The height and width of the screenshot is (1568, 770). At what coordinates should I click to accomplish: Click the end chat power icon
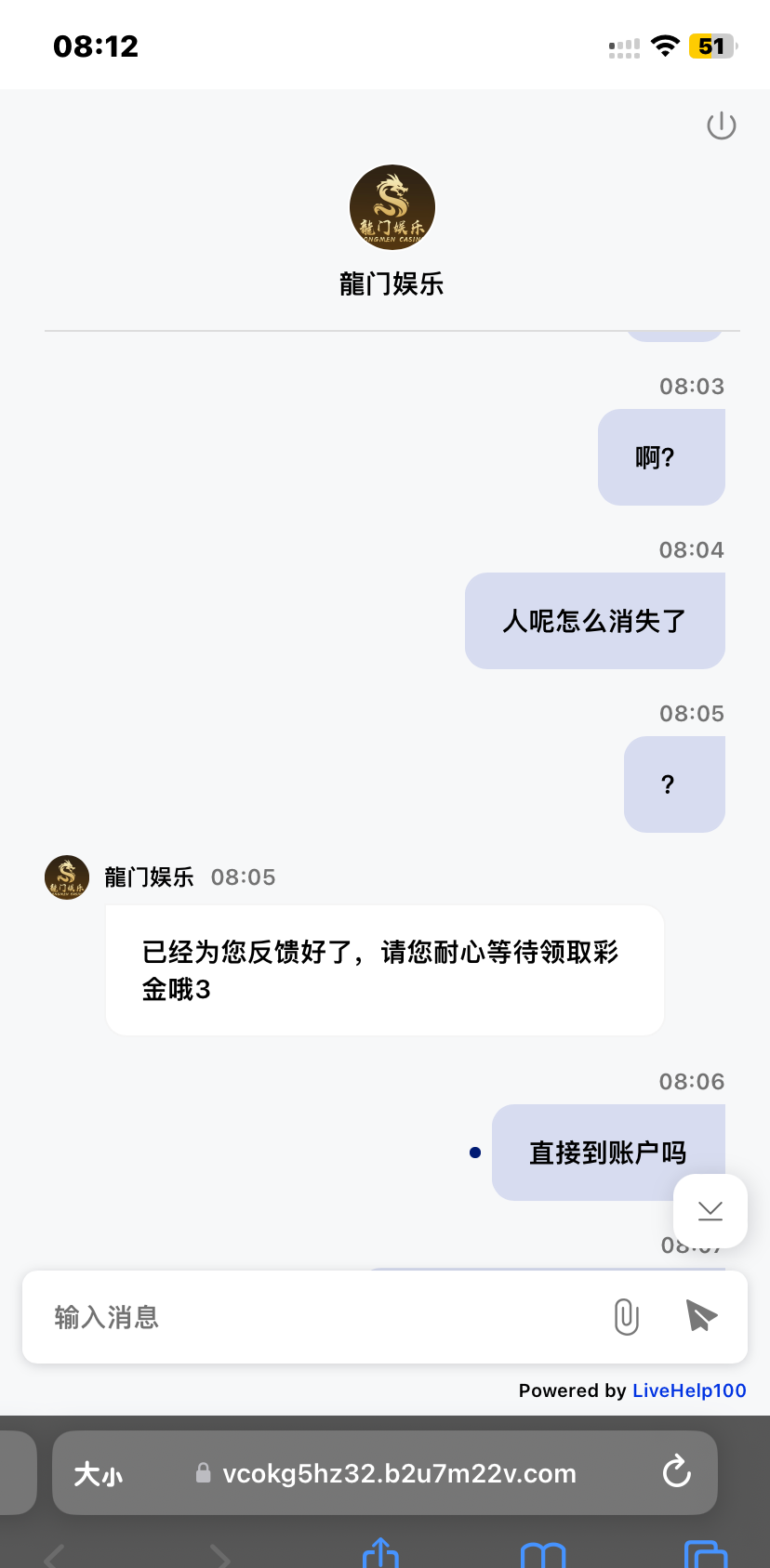(x=721, y=125)
